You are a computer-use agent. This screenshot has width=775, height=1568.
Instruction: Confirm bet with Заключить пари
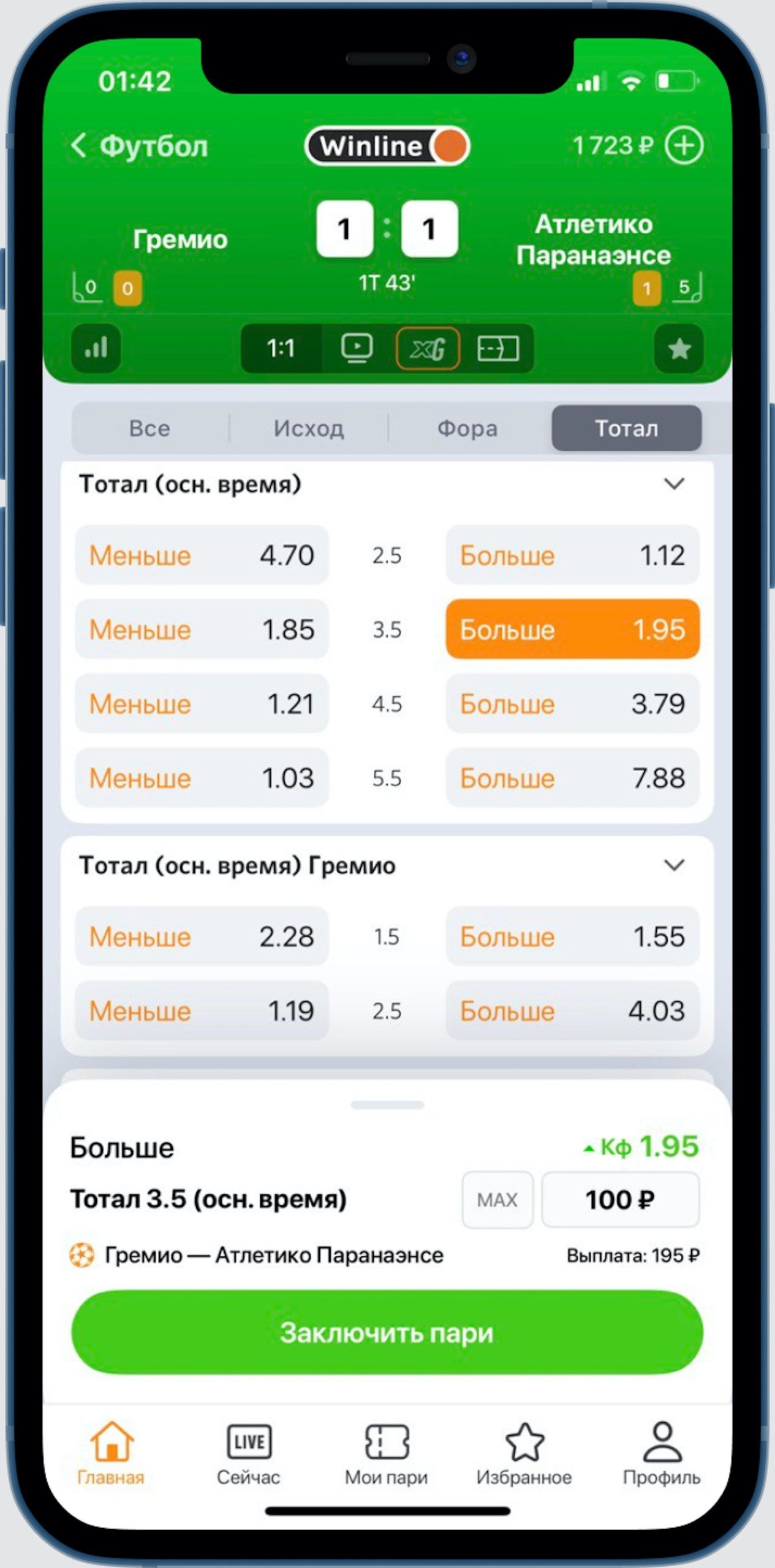pyautogui.click(x=387, y=1332)
